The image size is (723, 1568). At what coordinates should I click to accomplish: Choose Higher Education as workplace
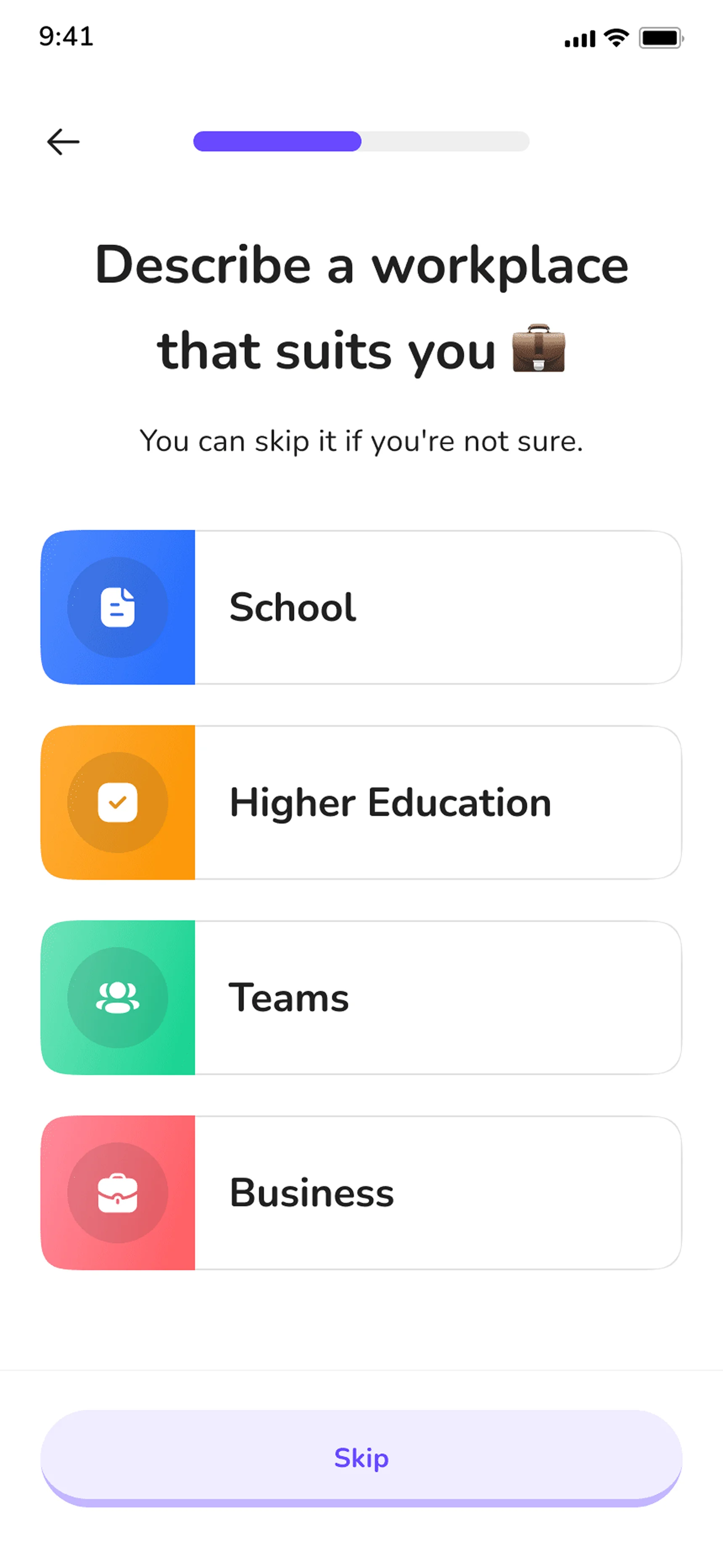361,802
